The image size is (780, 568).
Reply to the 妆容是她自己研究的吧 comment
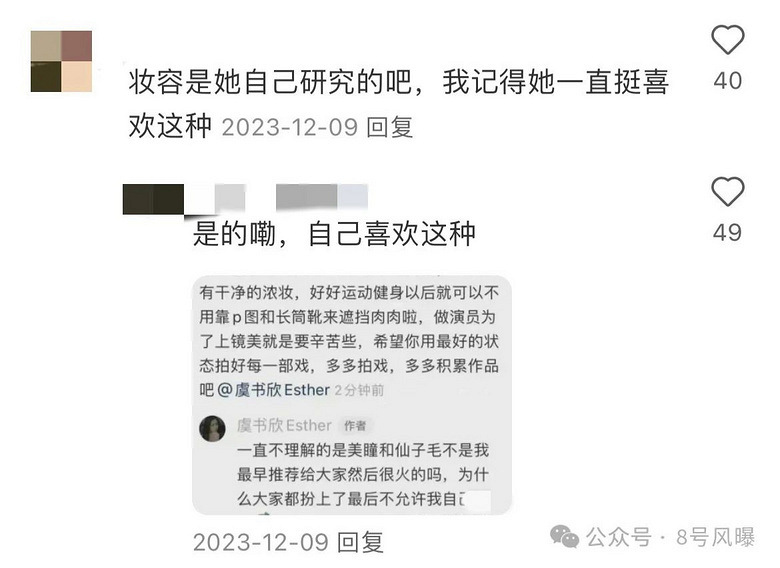point(390,127)
